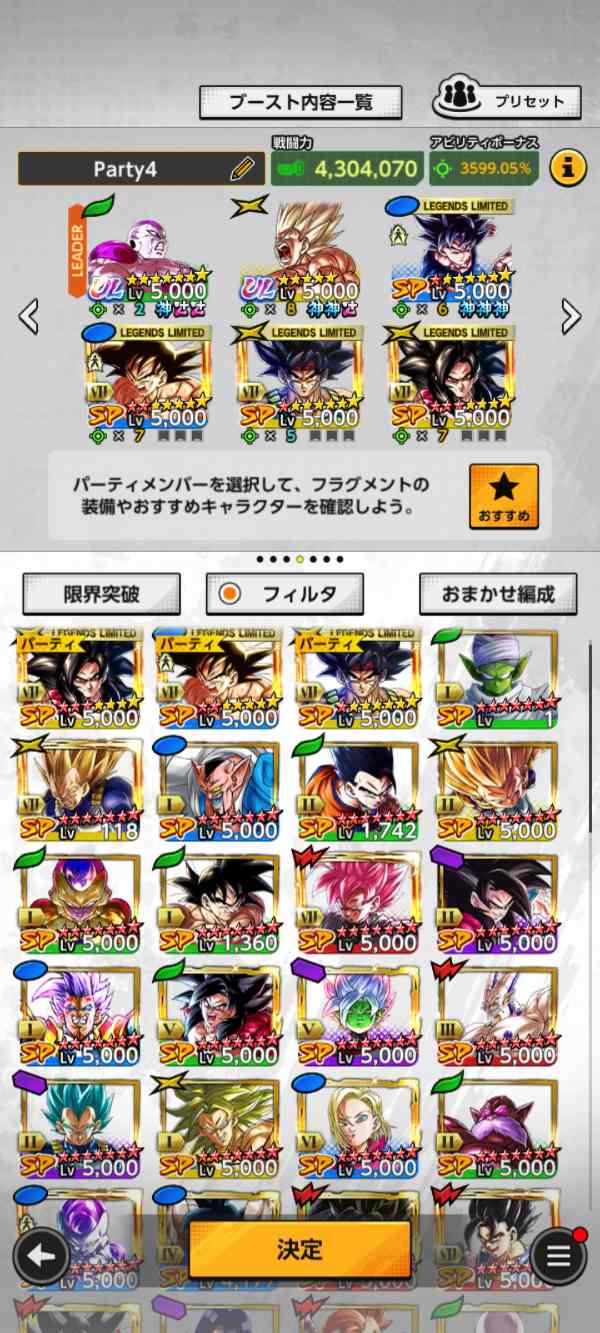This screenshot has width=600, height=1333.
Task: Open the ブースト内容一覧 boost list
Action: point(300,102)
